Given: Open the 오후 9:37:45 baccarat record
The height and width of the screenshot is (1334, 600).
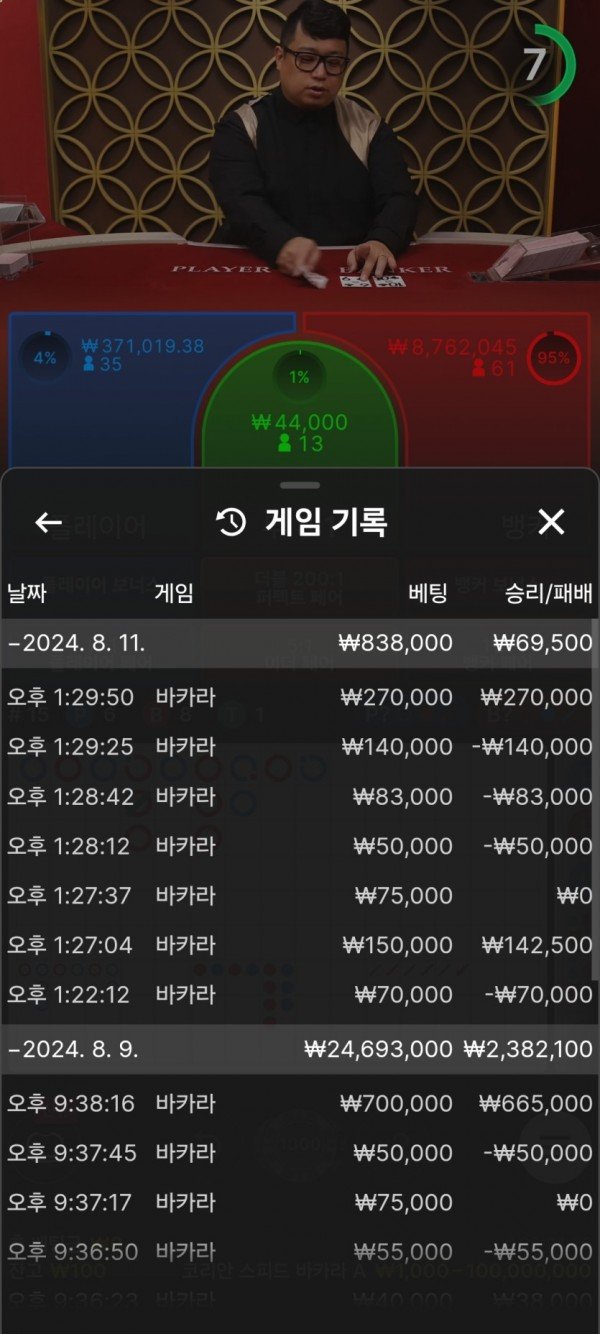Looking at the screenshot, I should [x=300, y=1153].
